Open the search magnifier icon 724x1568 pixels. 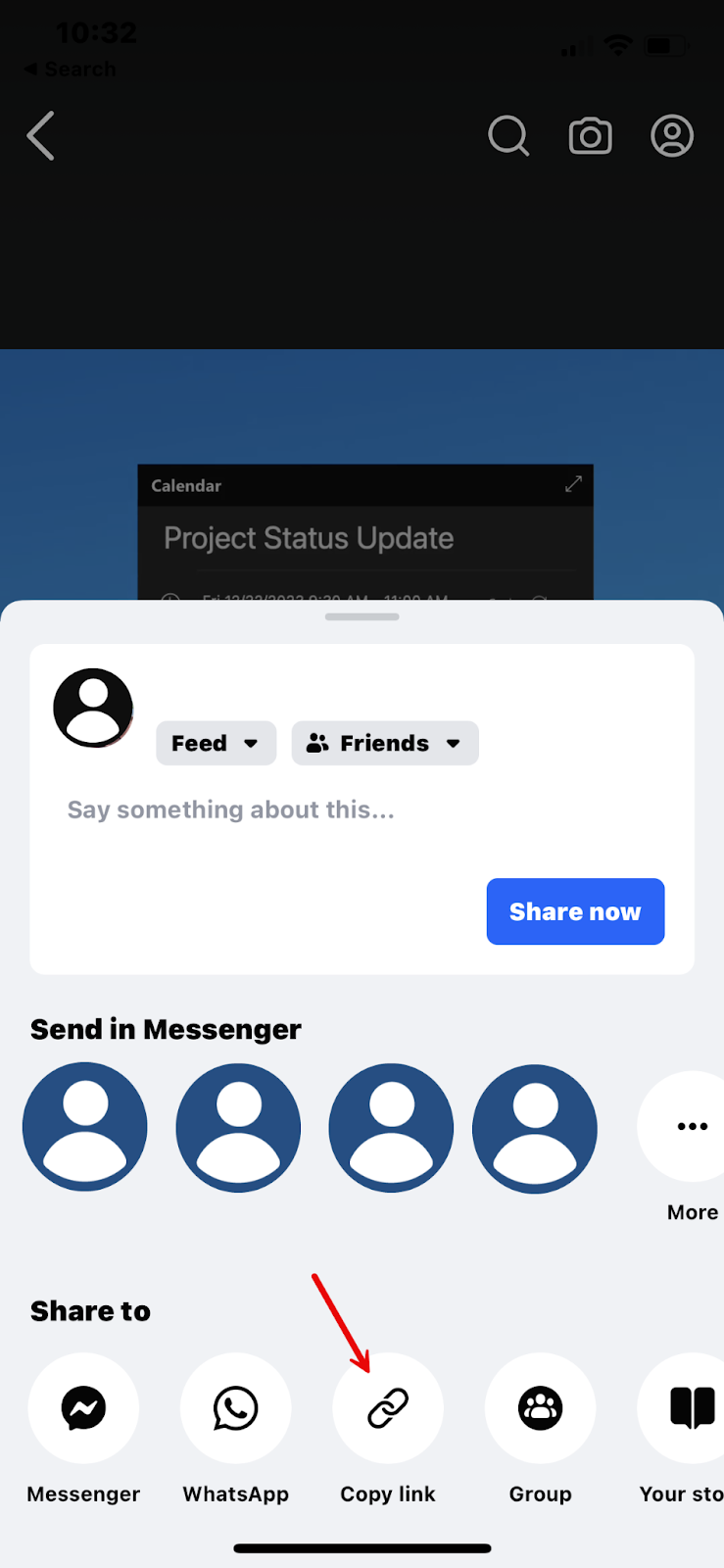[508, 135]
